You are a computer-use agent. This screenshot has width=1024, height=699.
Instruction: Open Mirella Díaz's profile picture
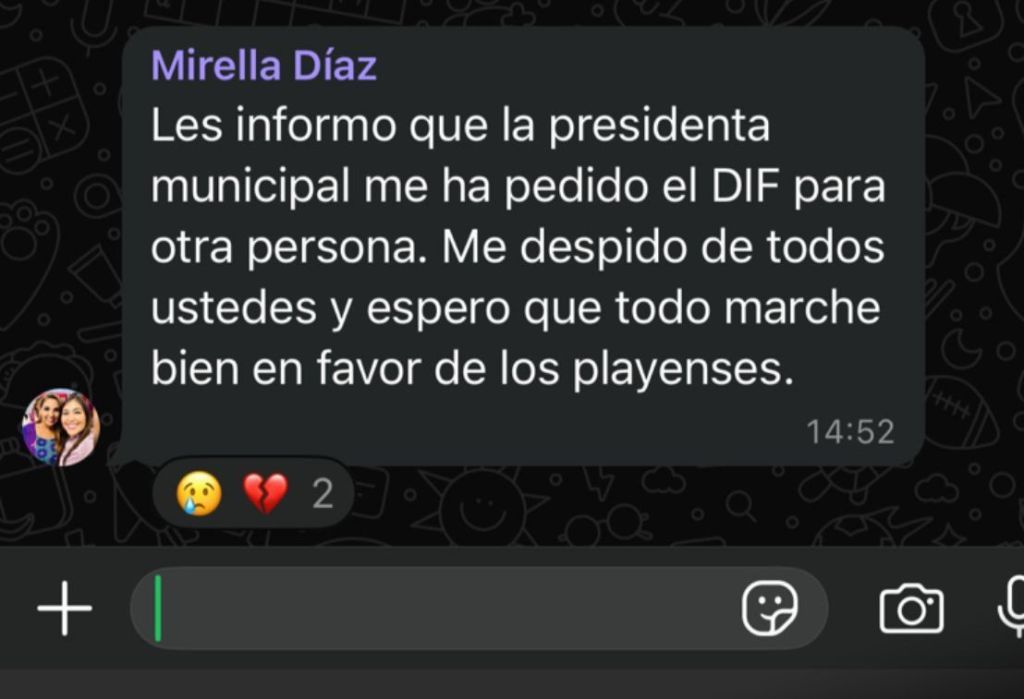60,427
